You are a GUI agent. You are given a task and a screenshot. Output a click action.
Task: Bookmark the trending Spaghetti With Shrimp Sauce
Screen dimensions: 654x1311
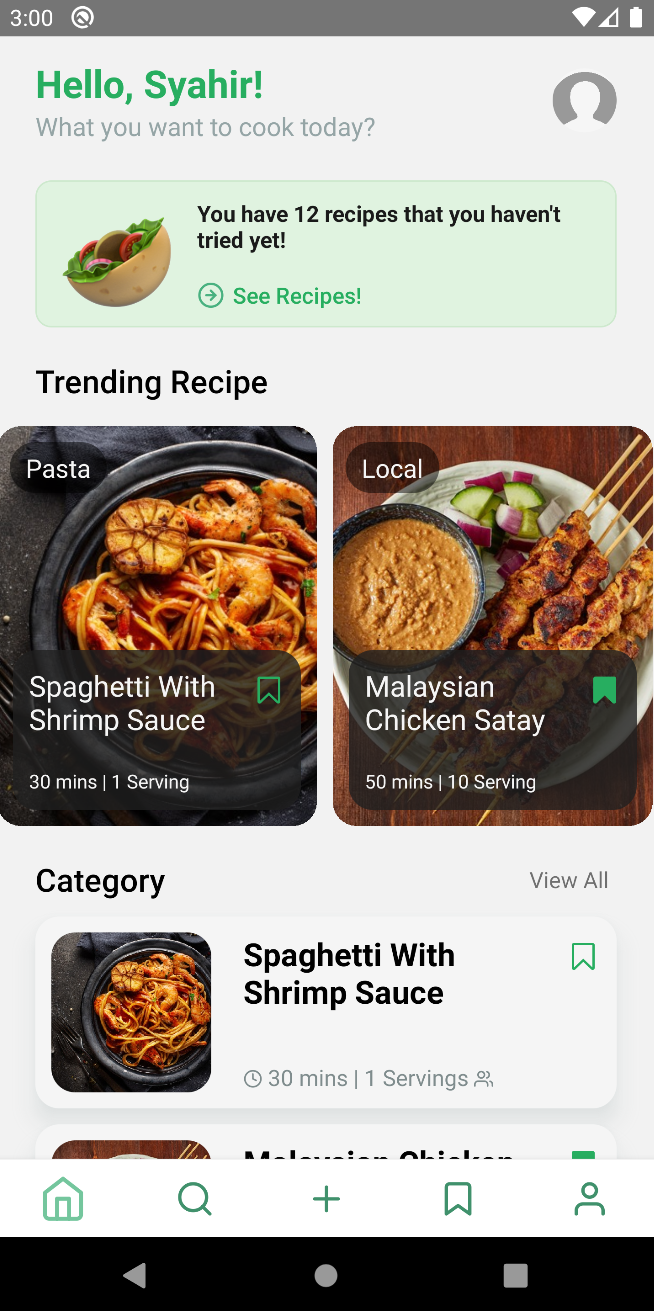(x=269, y=690)
